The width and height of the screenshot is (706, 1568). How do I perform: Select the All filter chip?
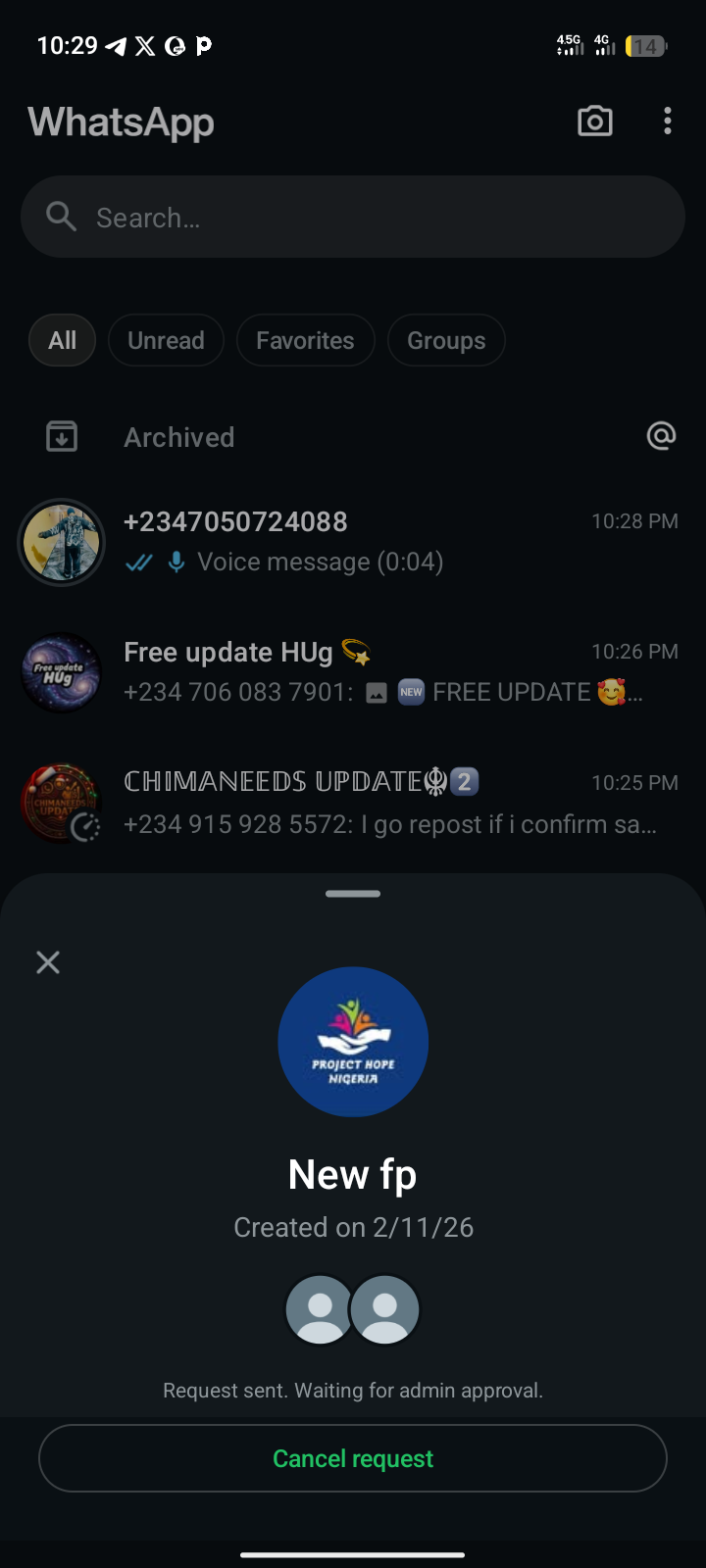pyautogui.click(x=62, y=340)
